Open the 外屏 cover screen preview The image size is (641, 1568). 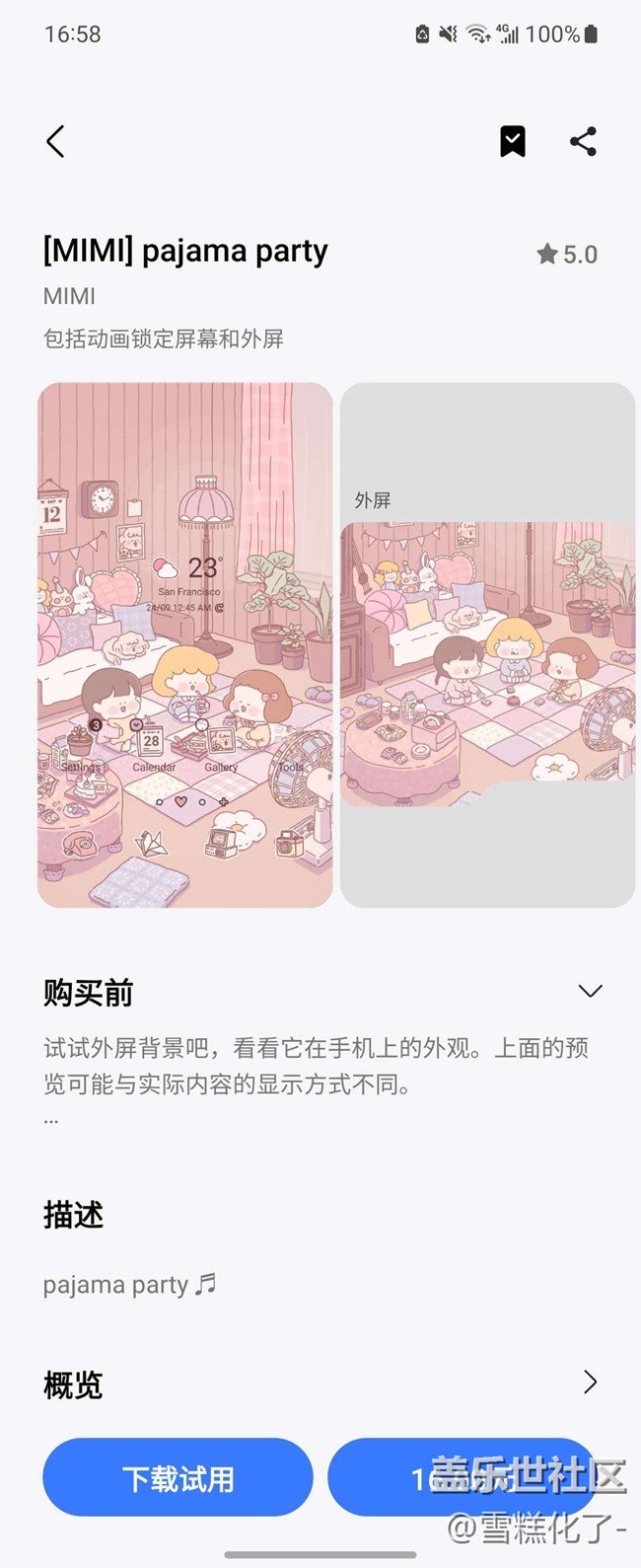[487, 644]
